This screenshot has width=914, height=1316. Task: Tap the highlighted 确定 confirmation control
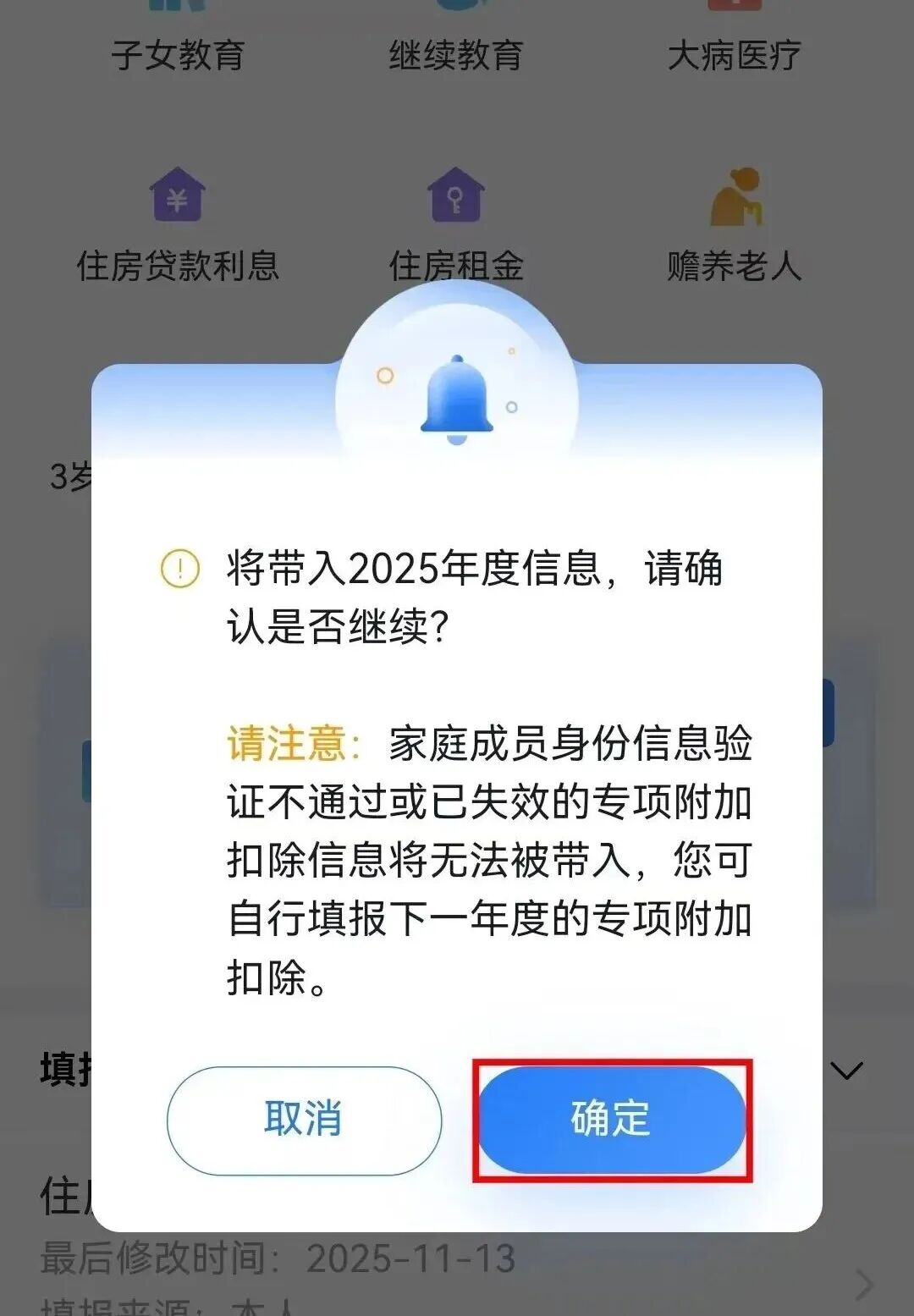tap(611, 1121)
